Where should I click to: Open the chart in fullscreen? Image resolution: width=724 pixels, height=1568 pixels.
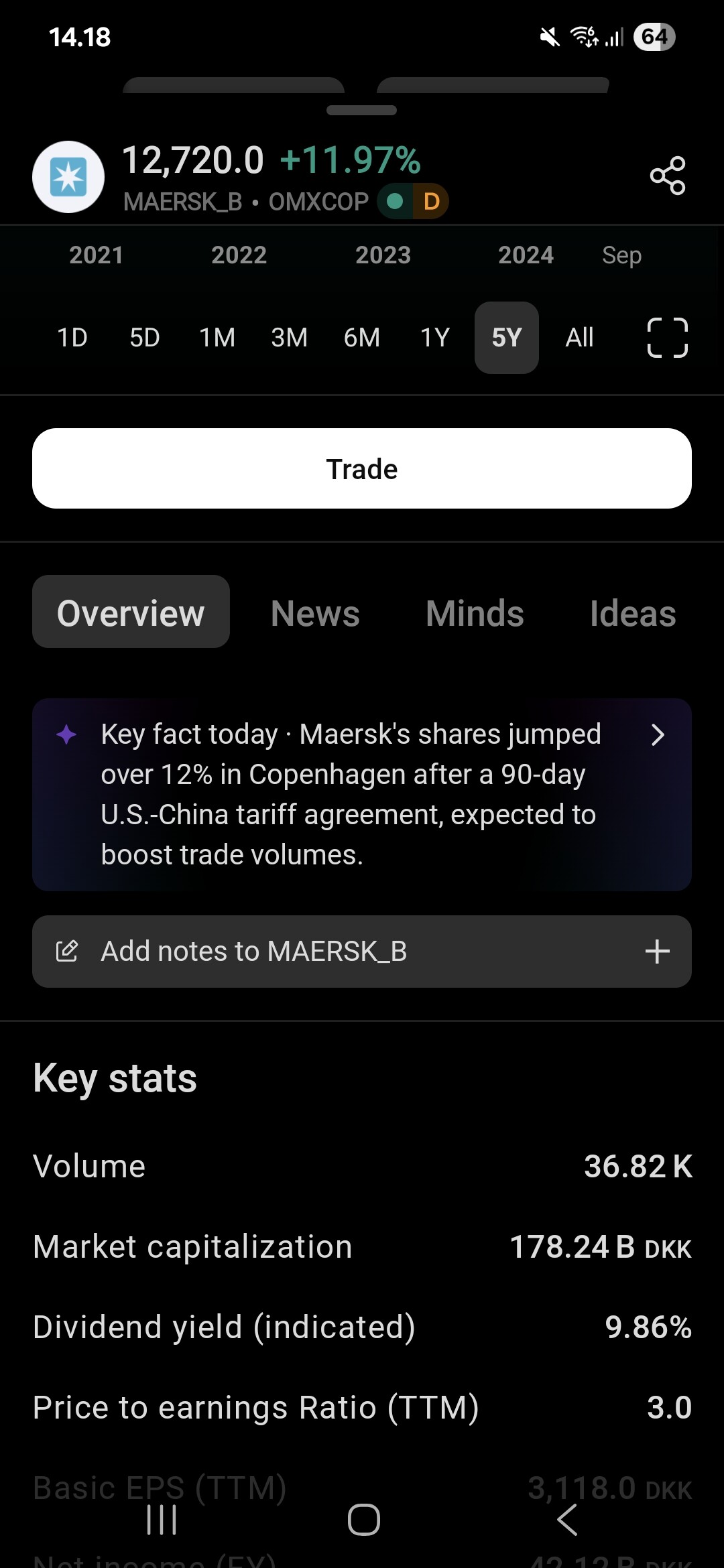(668, 338)
